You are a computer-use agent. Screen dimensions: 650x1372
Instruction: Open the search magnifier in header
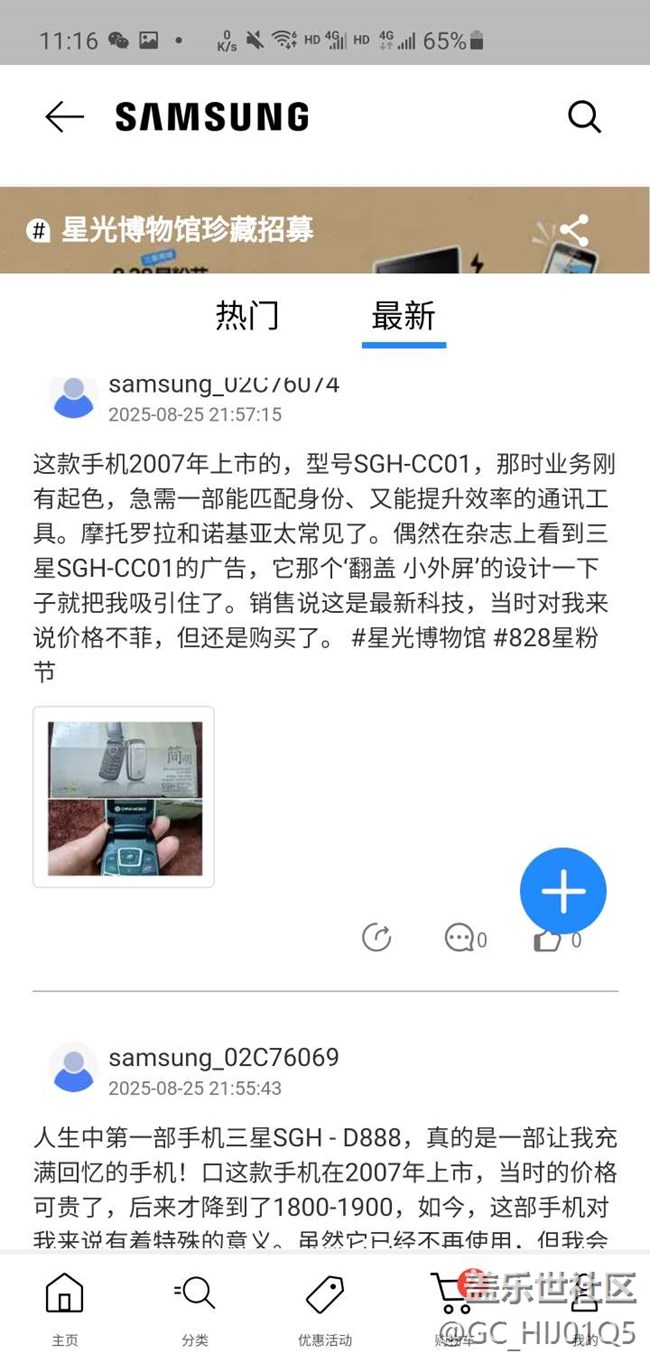click(584, 117)
